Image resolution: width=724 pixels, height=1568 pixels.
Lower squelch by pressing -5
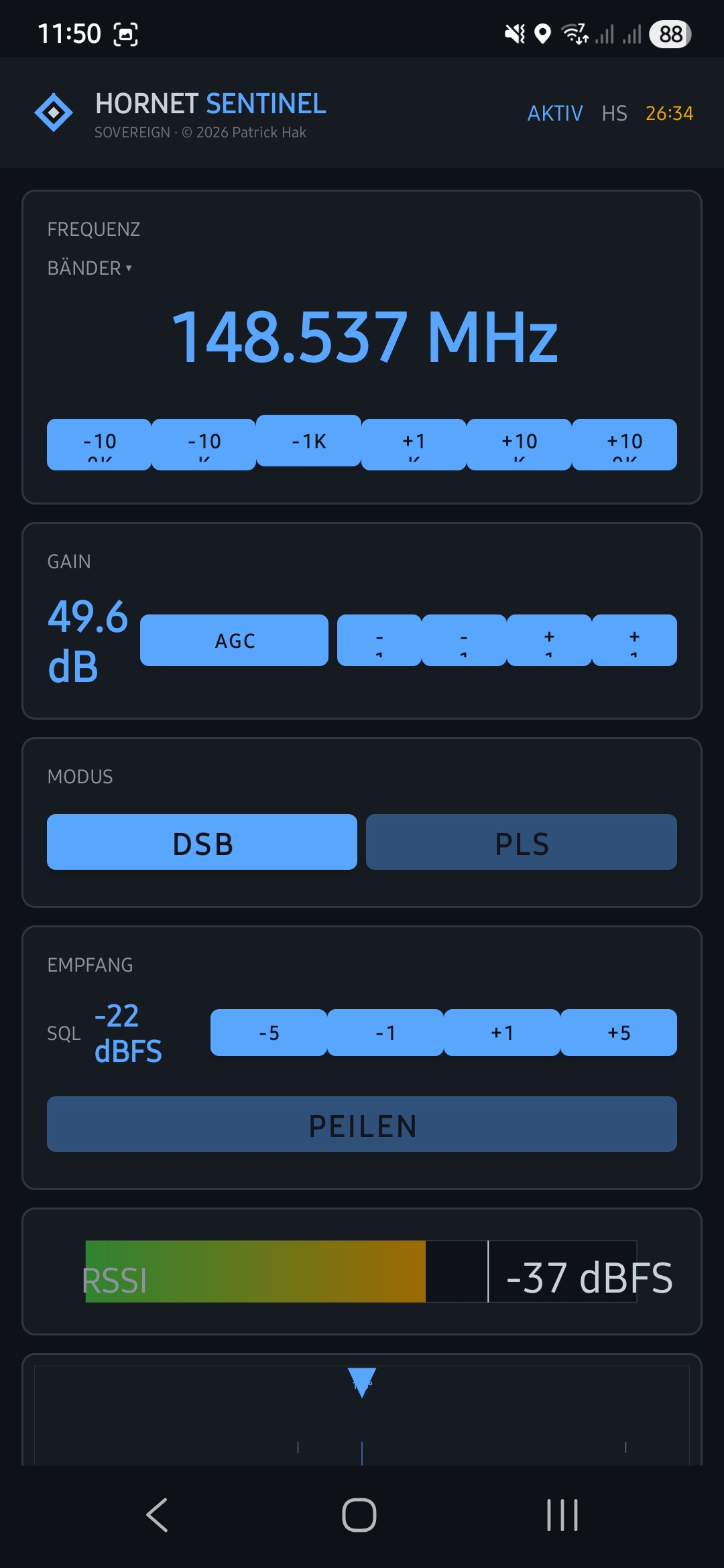click(x=268, y=1033)
